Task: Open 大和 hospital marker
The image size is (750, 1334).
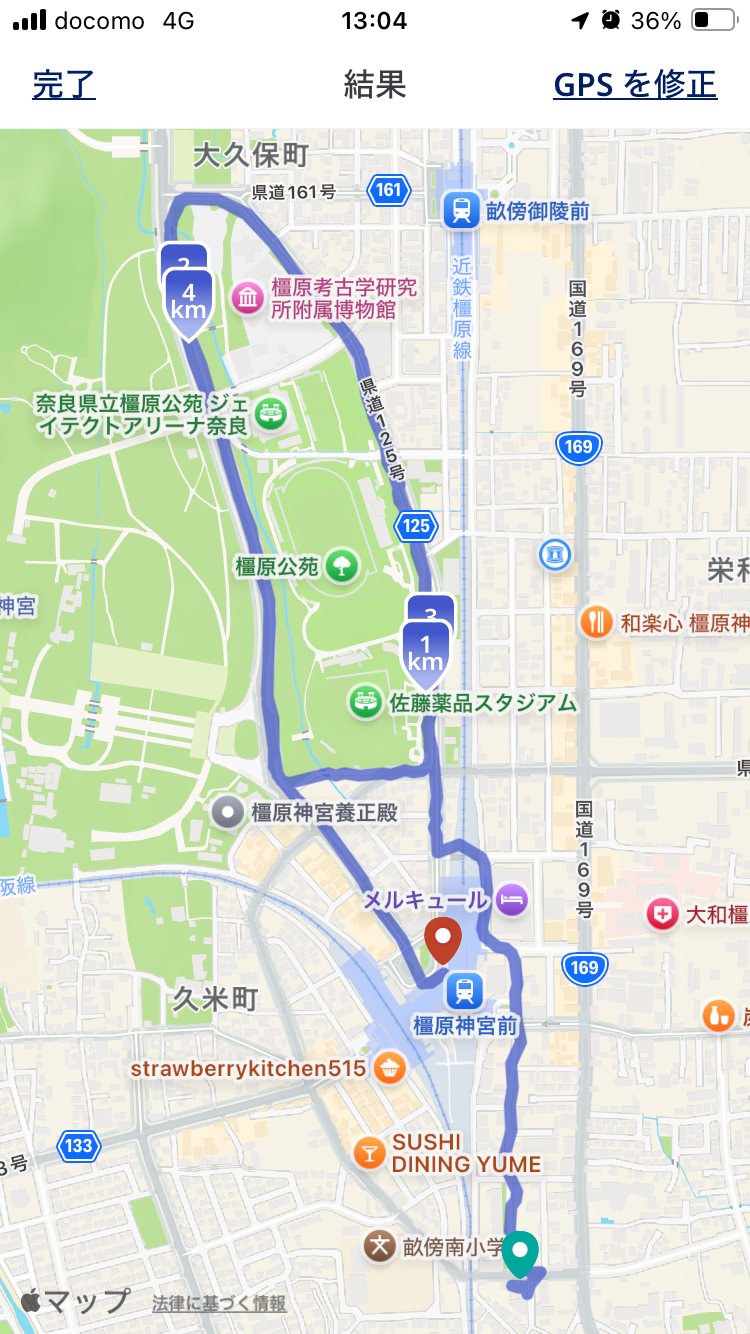Action: (x=662, y=914)
